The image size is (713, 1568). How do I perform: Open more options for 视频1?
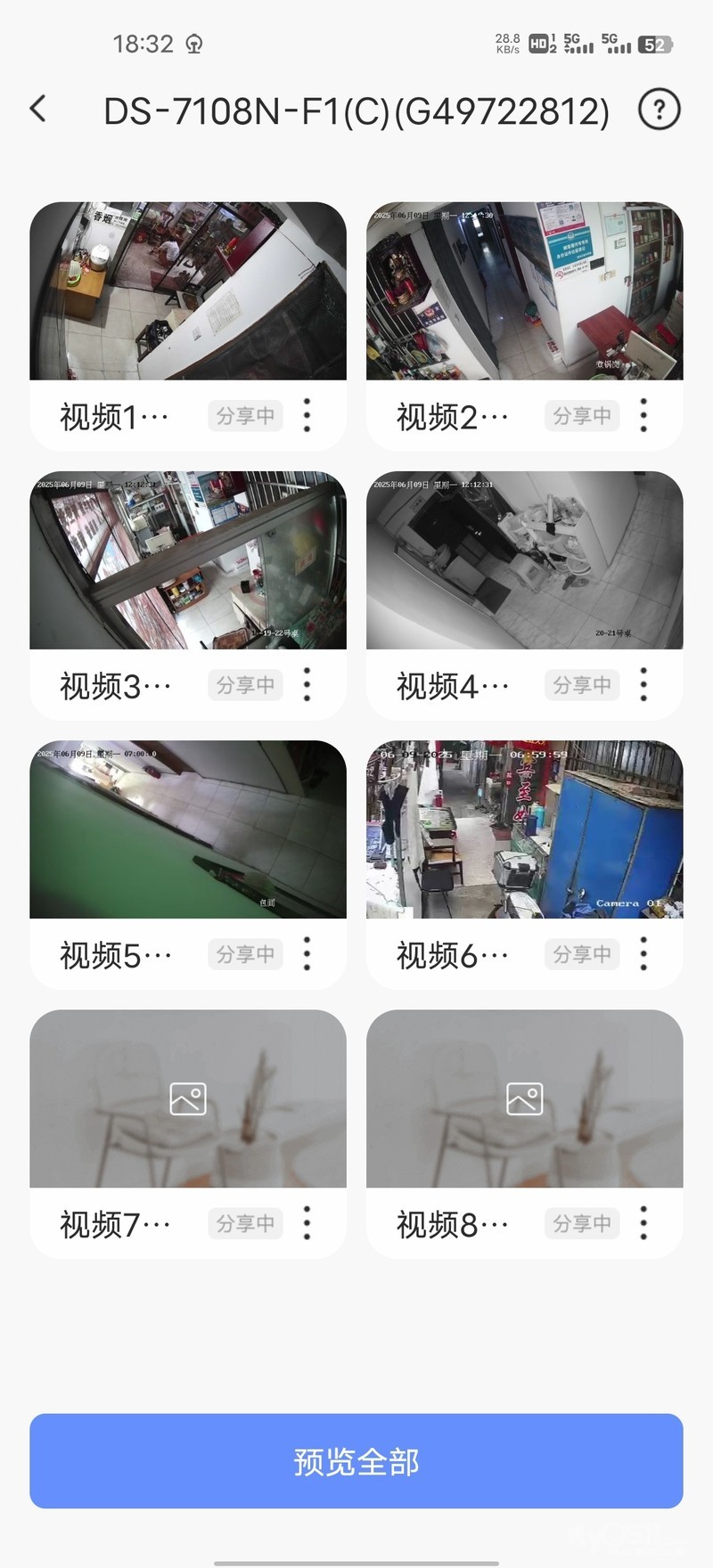point(307,415)
